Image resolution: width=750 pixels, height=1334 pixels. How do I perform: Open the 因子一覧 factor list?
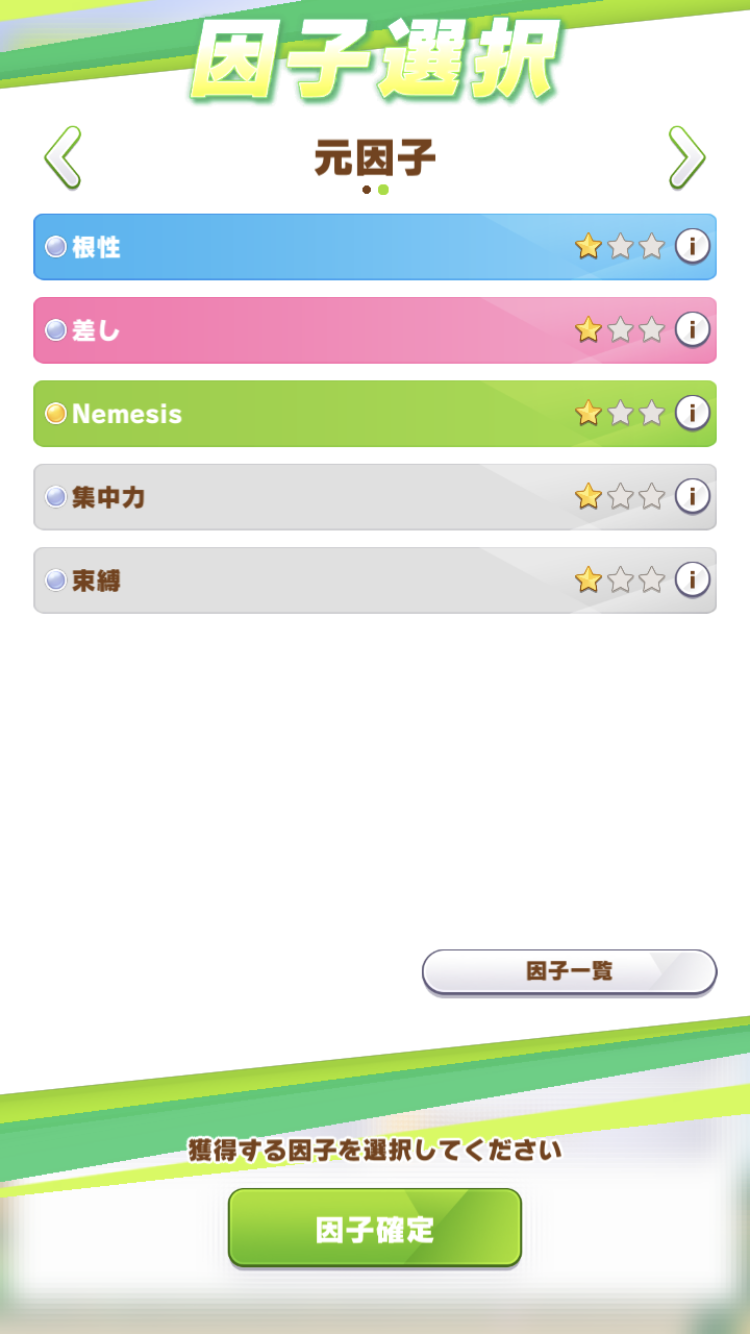tap(569, 971)
